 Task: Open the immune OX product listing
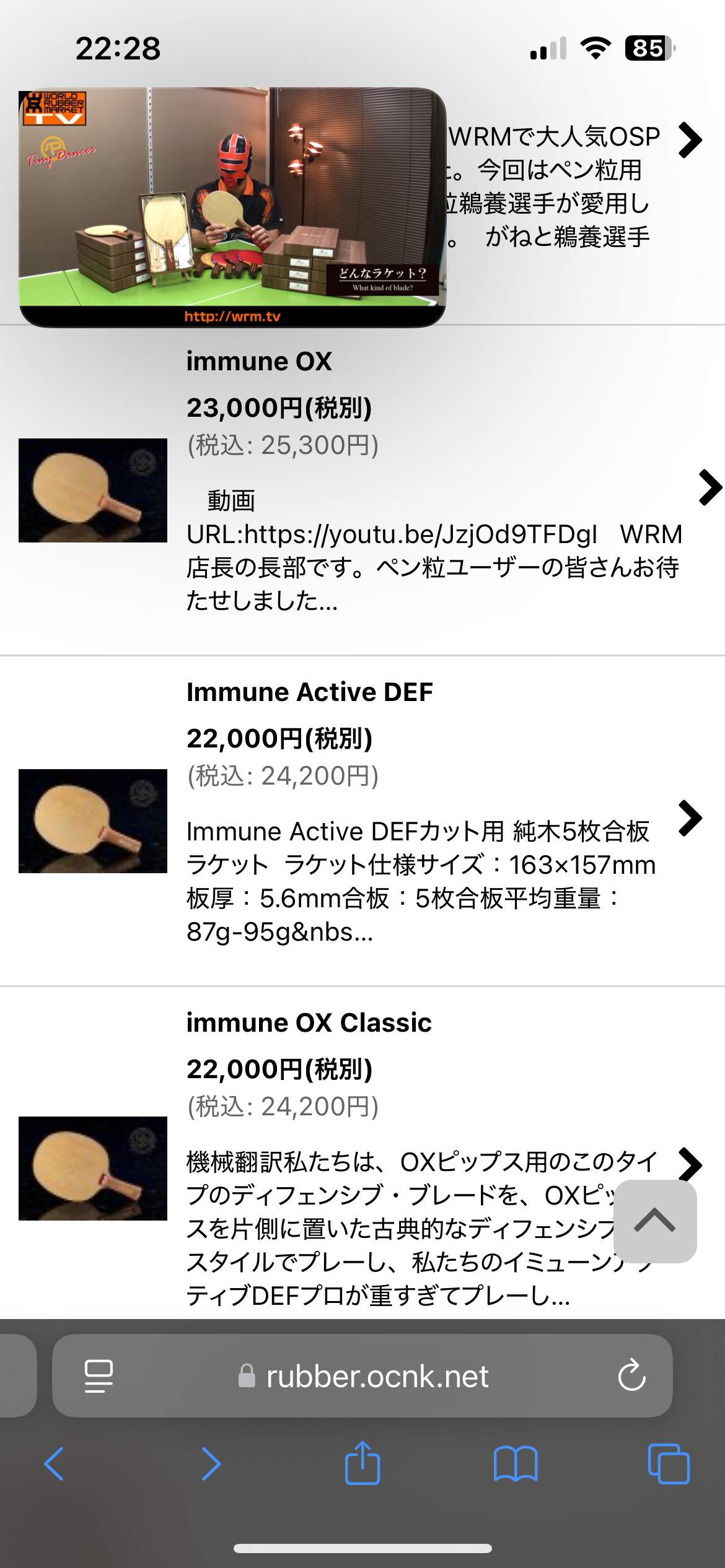coord(259,361)
